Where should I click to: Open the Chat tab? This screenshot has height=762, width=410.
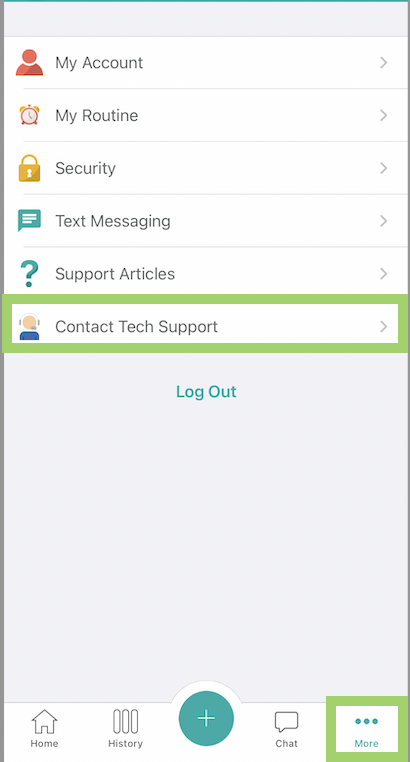[287, 729]
